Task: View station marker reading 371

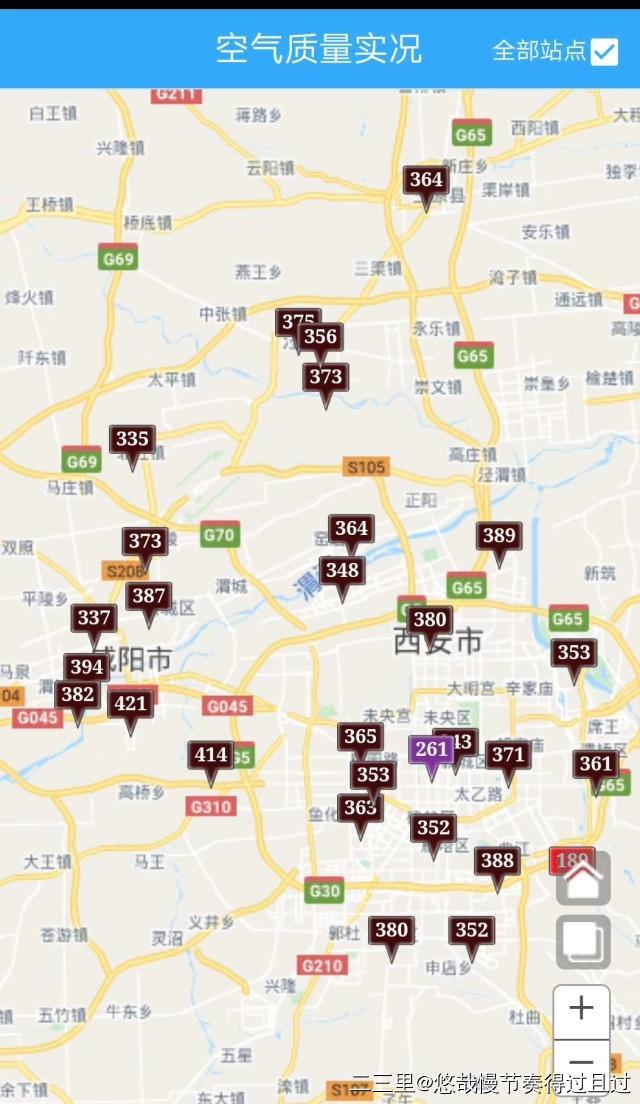Action: [x=508, y=755]
